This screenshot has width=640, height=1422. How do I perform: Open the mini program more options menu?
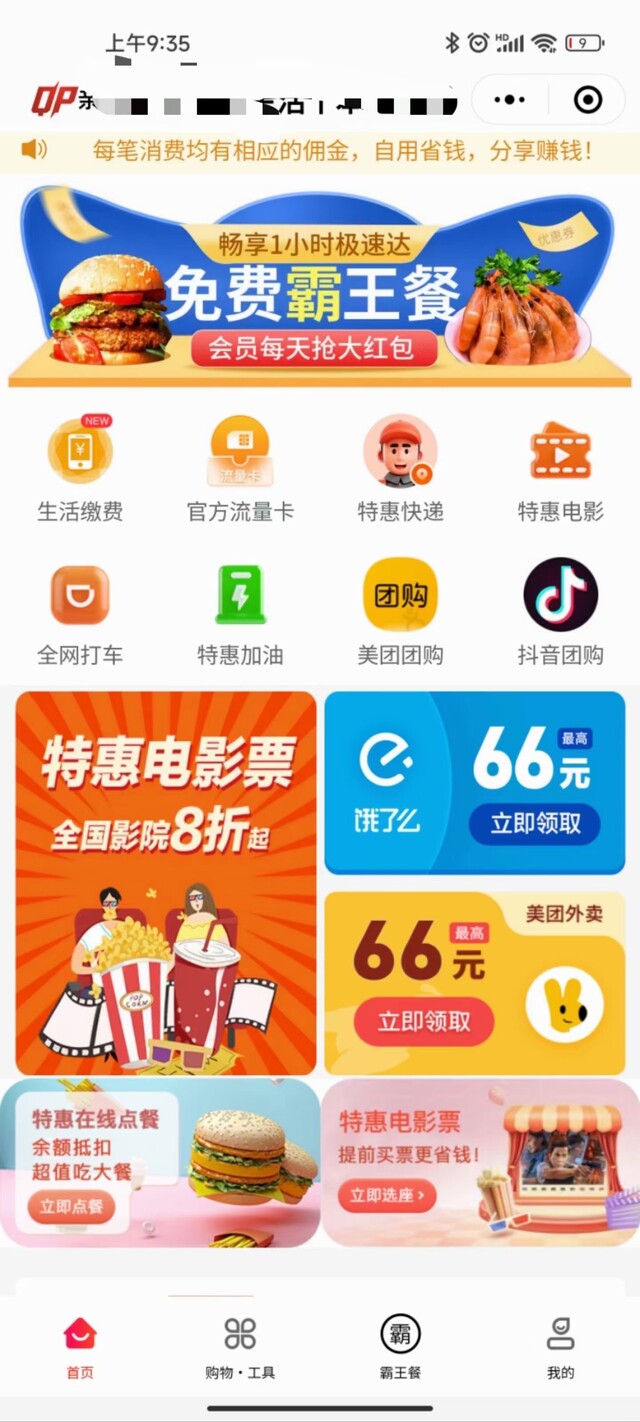510,100
